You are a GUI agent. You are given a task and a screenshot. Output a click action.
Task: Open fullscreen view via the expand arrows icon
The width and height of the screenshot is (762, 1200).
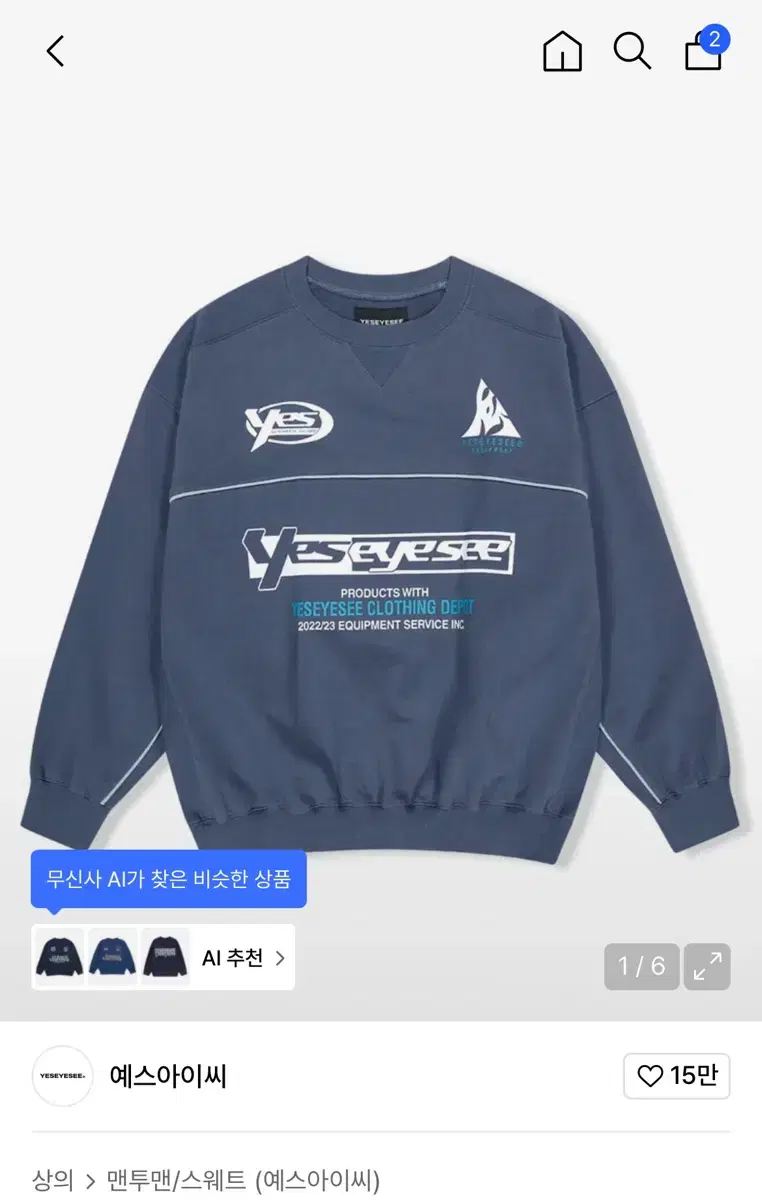[x=709, y=965]
